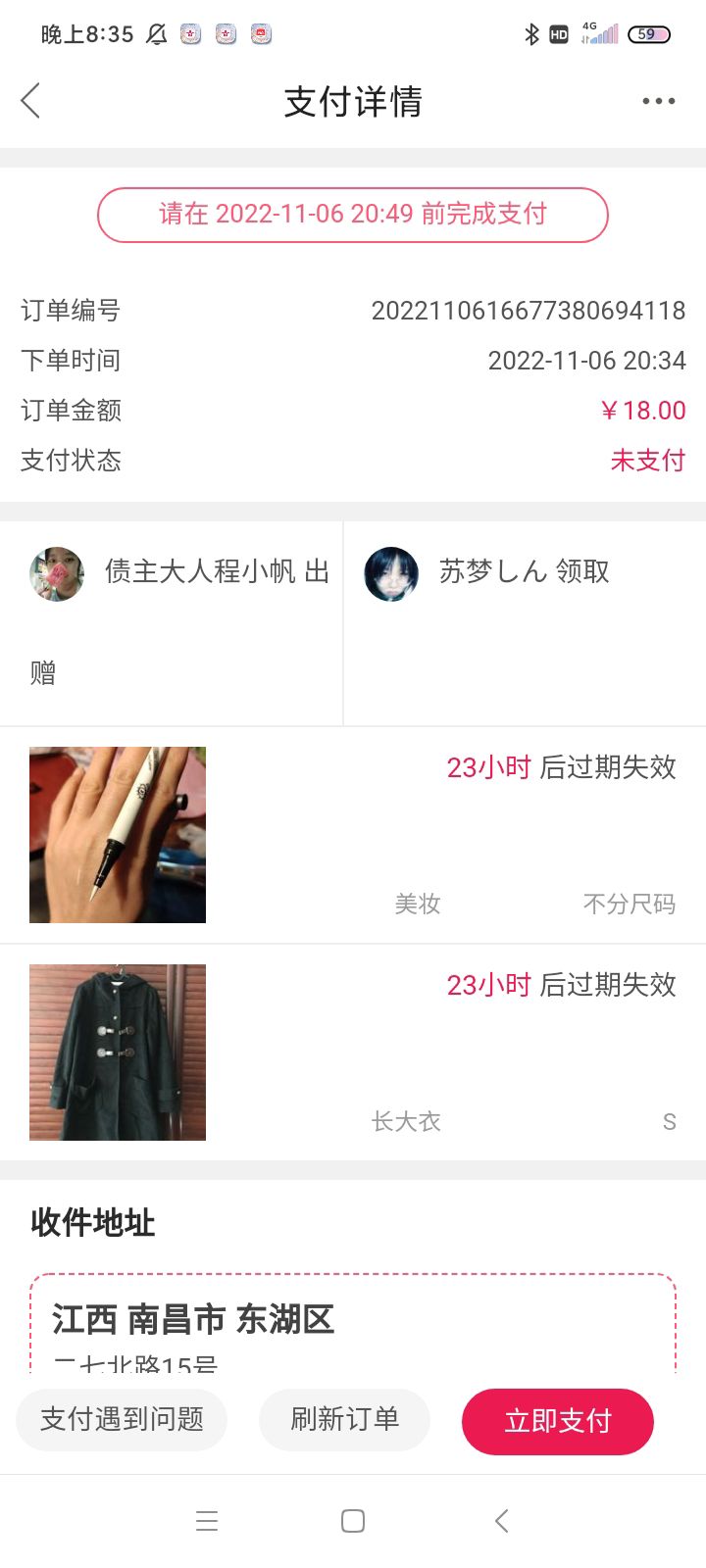Select the 江西 南昌市 东湖区 address card

point(353,1323)
